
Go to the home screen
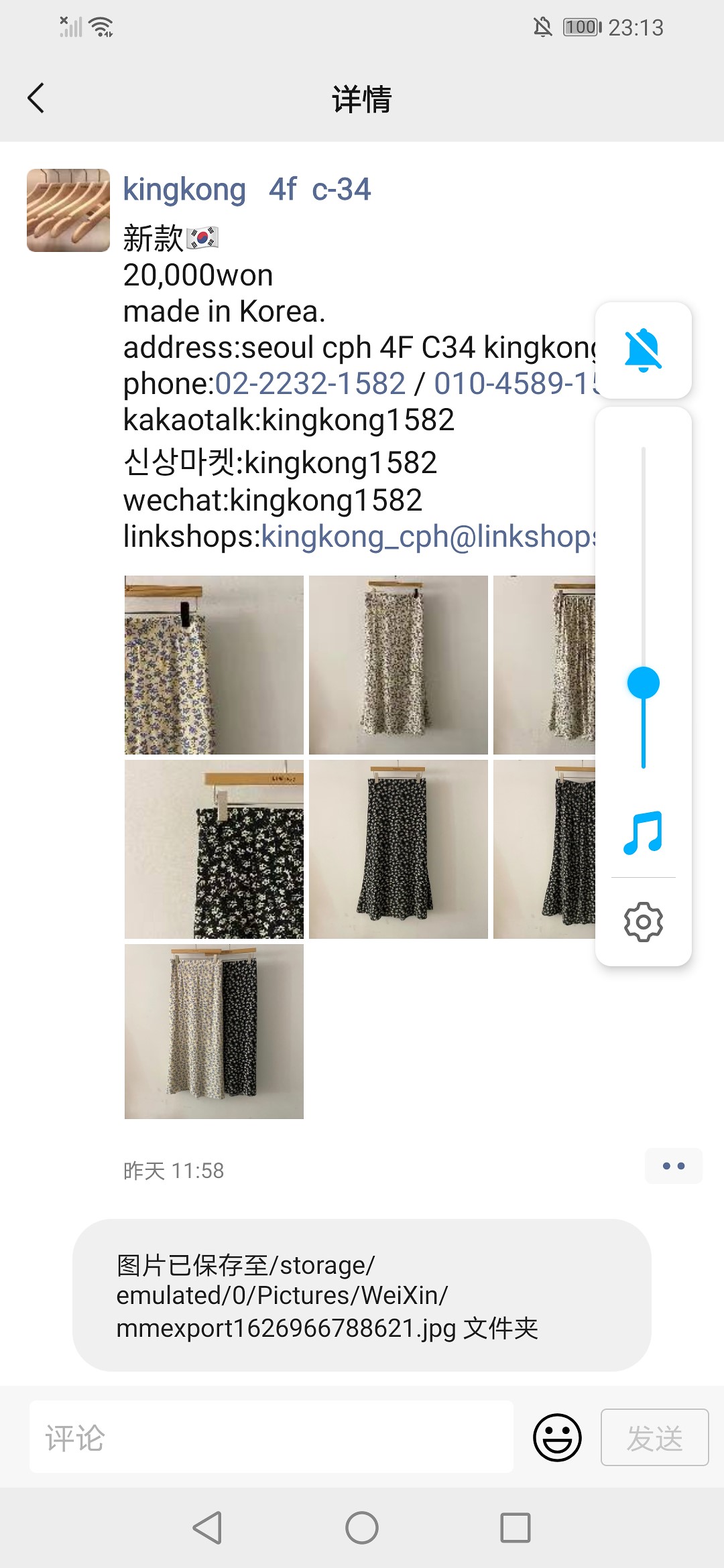click(x=362, y=1528)
